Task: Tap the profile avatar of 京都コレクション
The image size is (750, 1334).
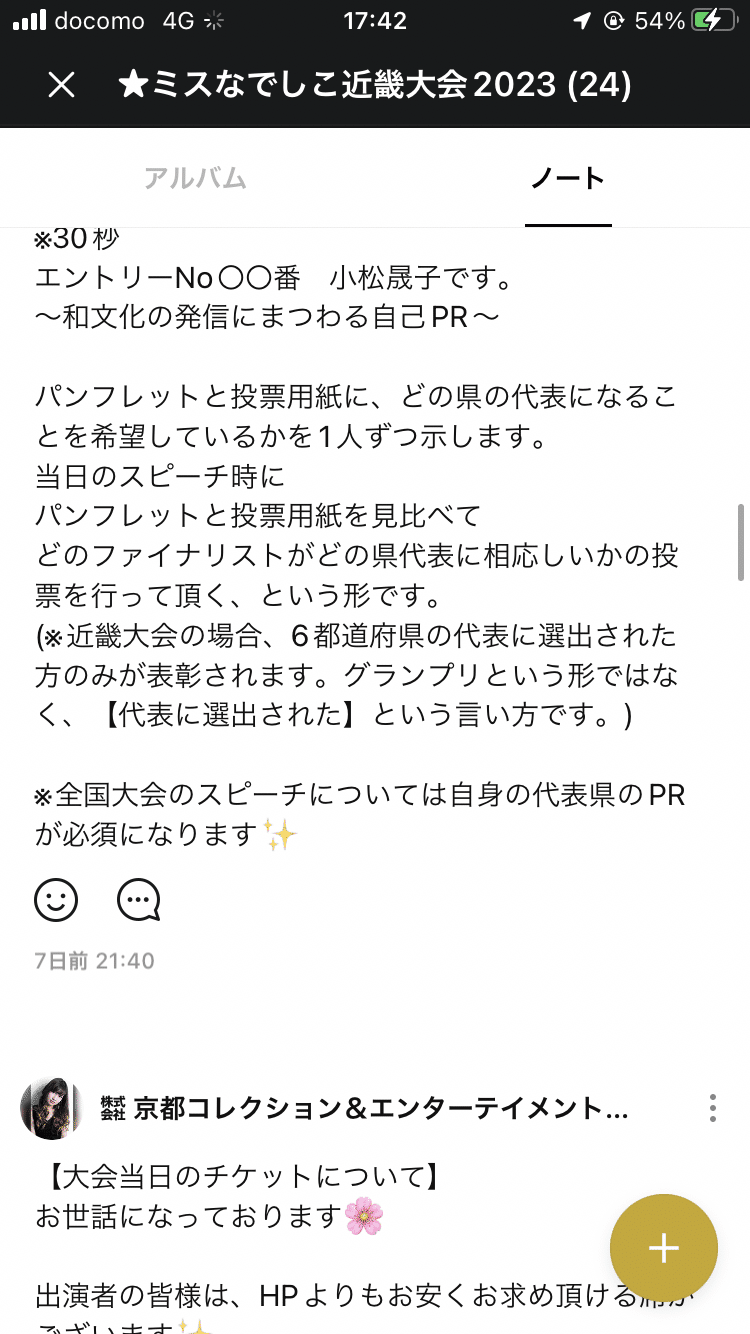Action: pyautogui.click(x=52, y=1108)
